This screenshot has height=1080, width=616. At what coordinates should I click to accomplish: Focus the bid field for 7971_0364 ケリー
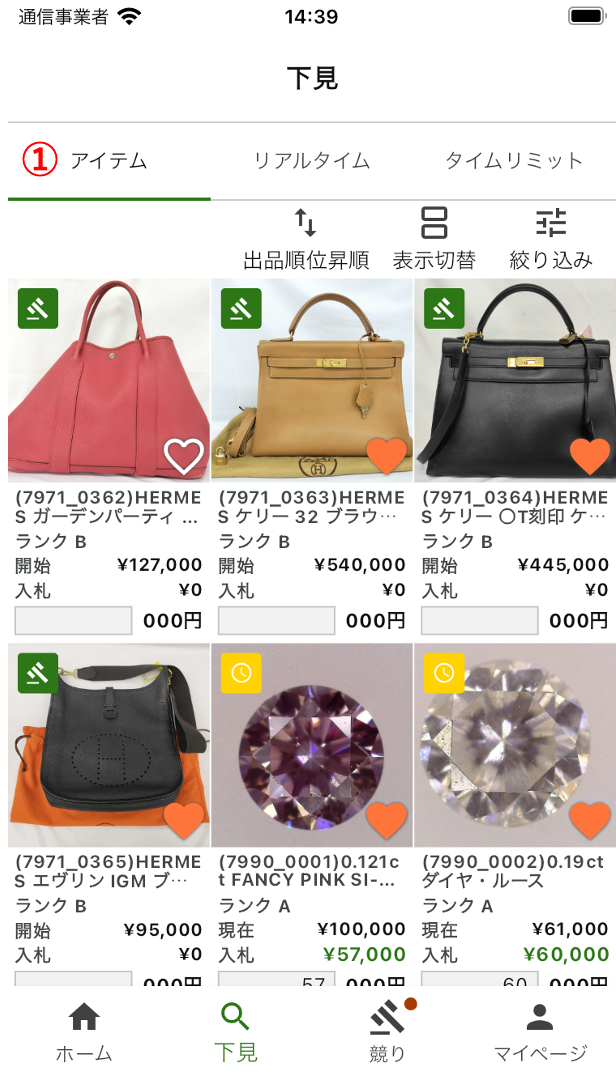(x=479, y=621)
